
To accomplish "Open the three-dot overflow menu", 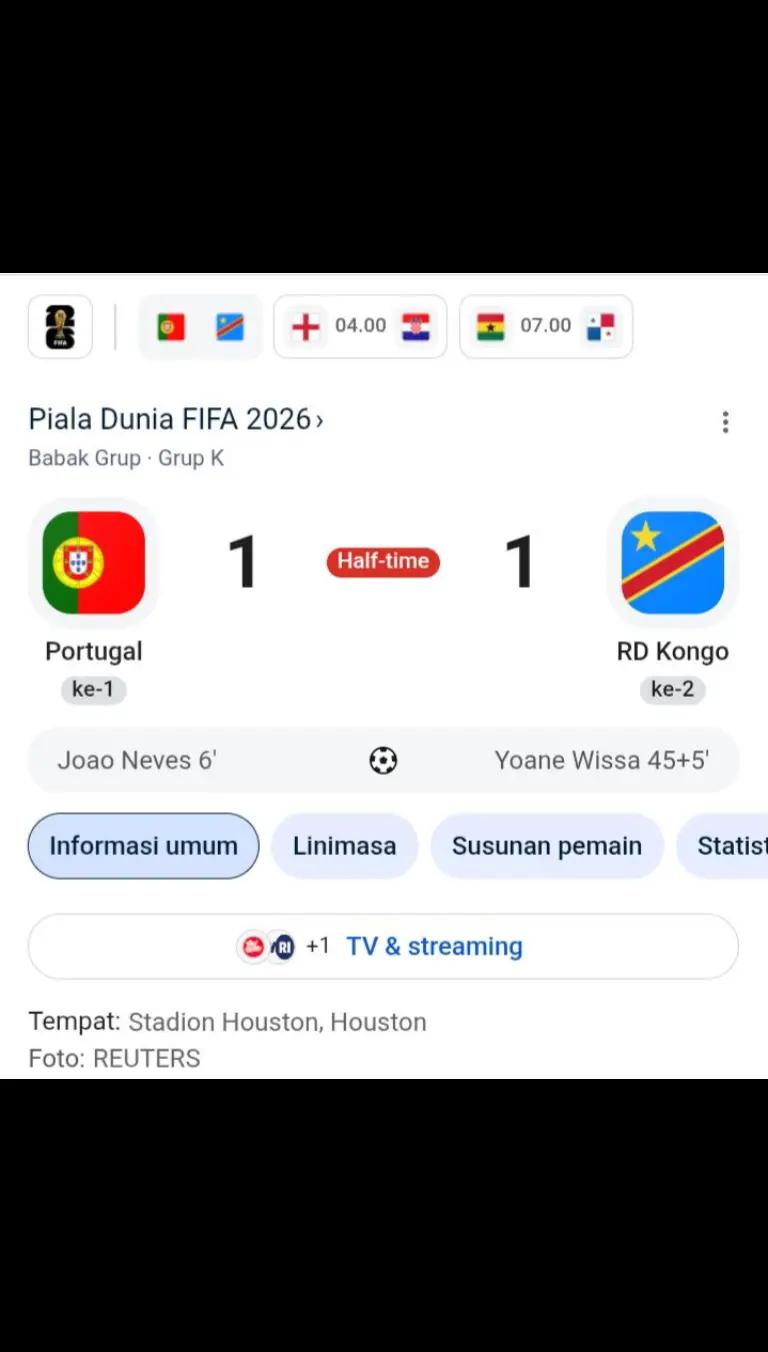I will [725, 422].
